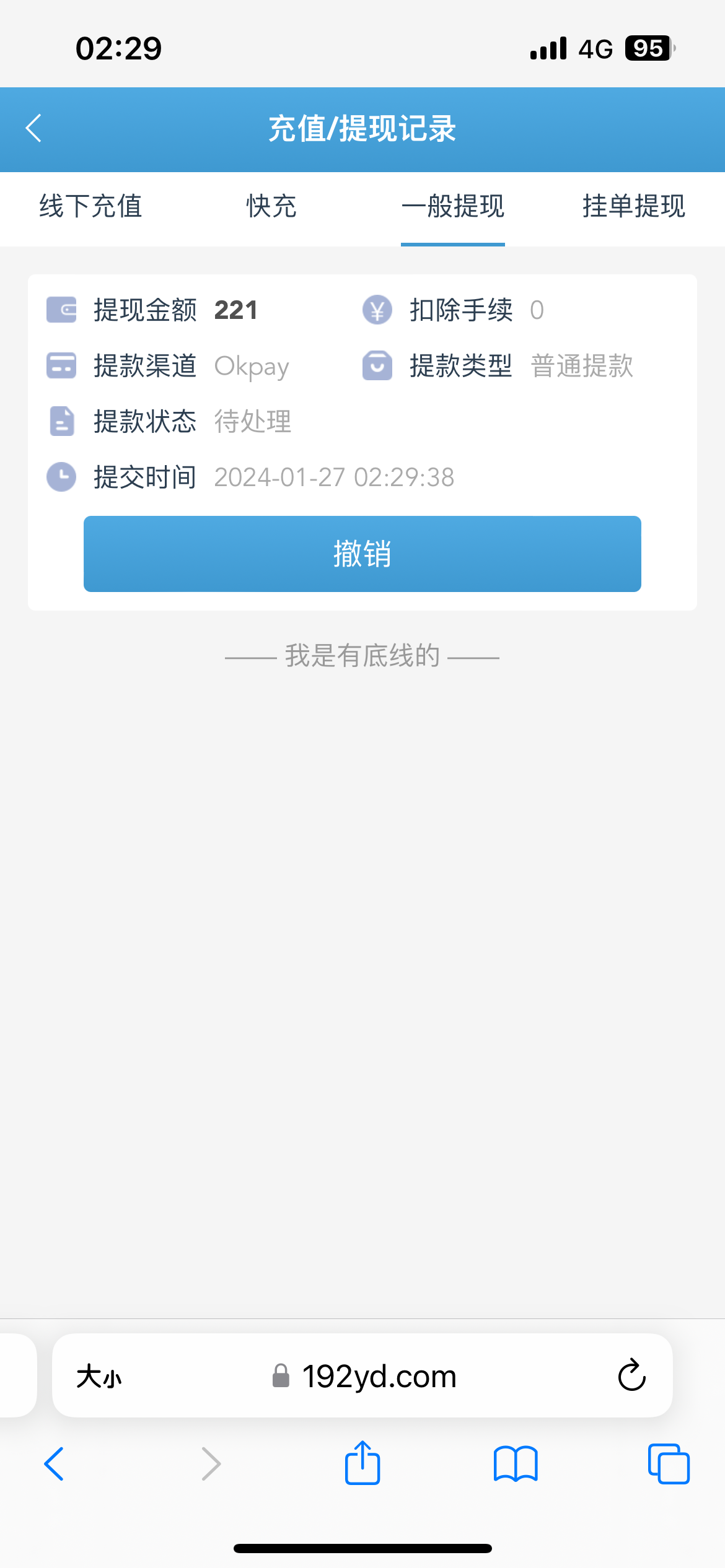
Task: Go back from the 充值/提现记录 page
Action: click(x=34, y=128)
